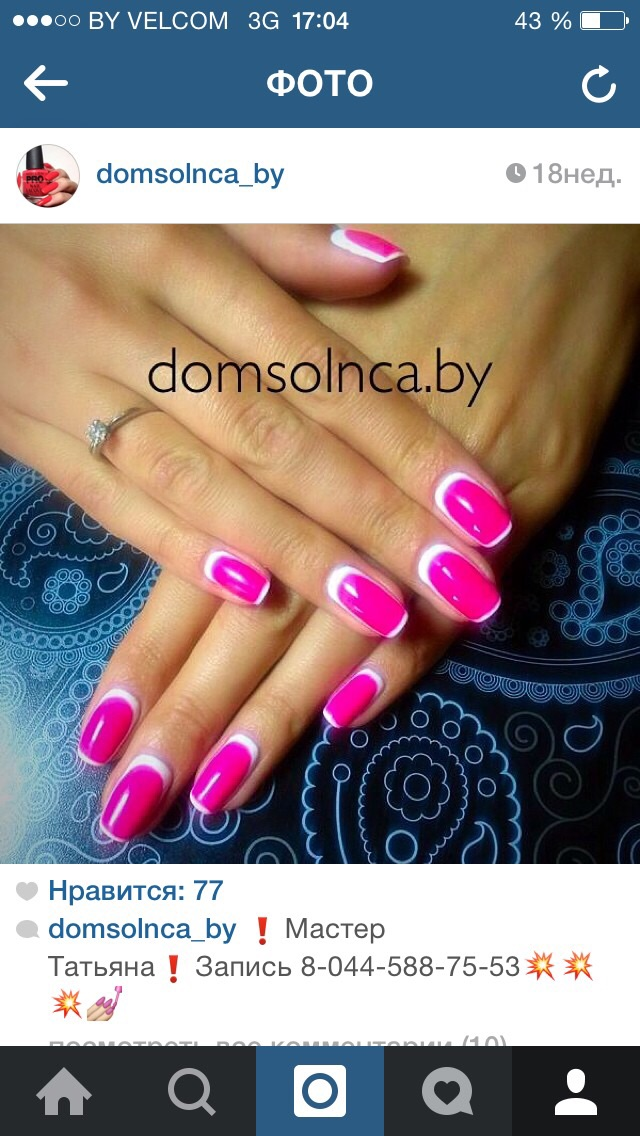The image size is (640, 1136).
Task: Switch to the Home feed tab
Action: 64,1091
